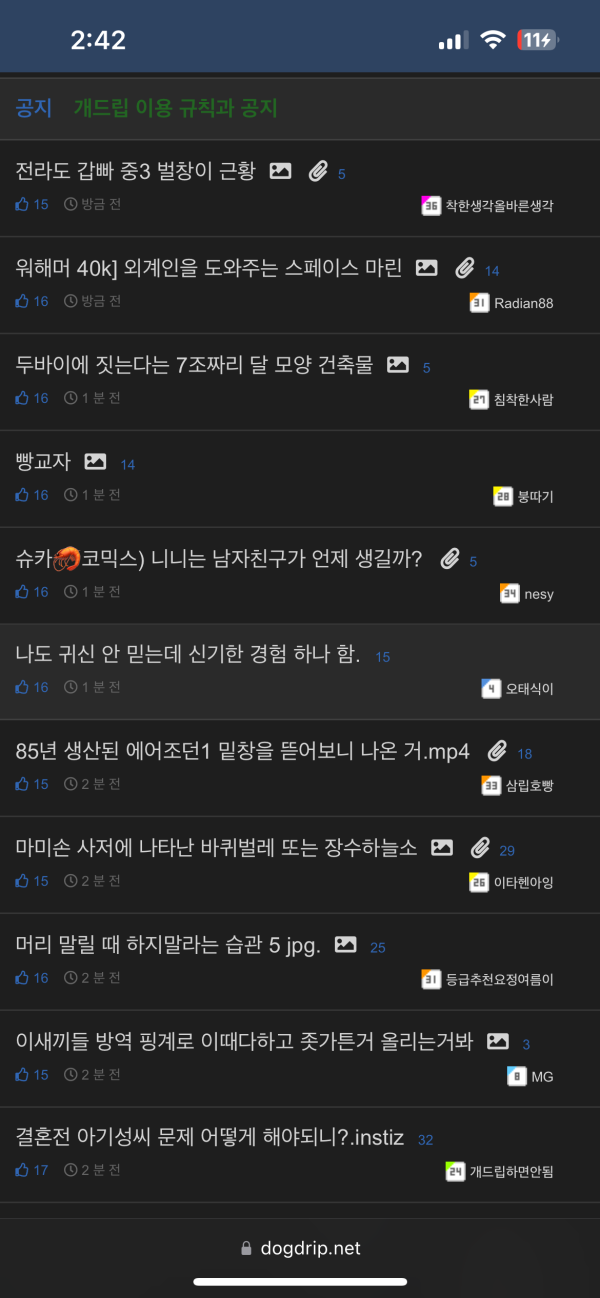Open post 나도 귀신 안 믿는데 신기한 경험
This screenshot has height=1298, width=600.
(188, 655)
